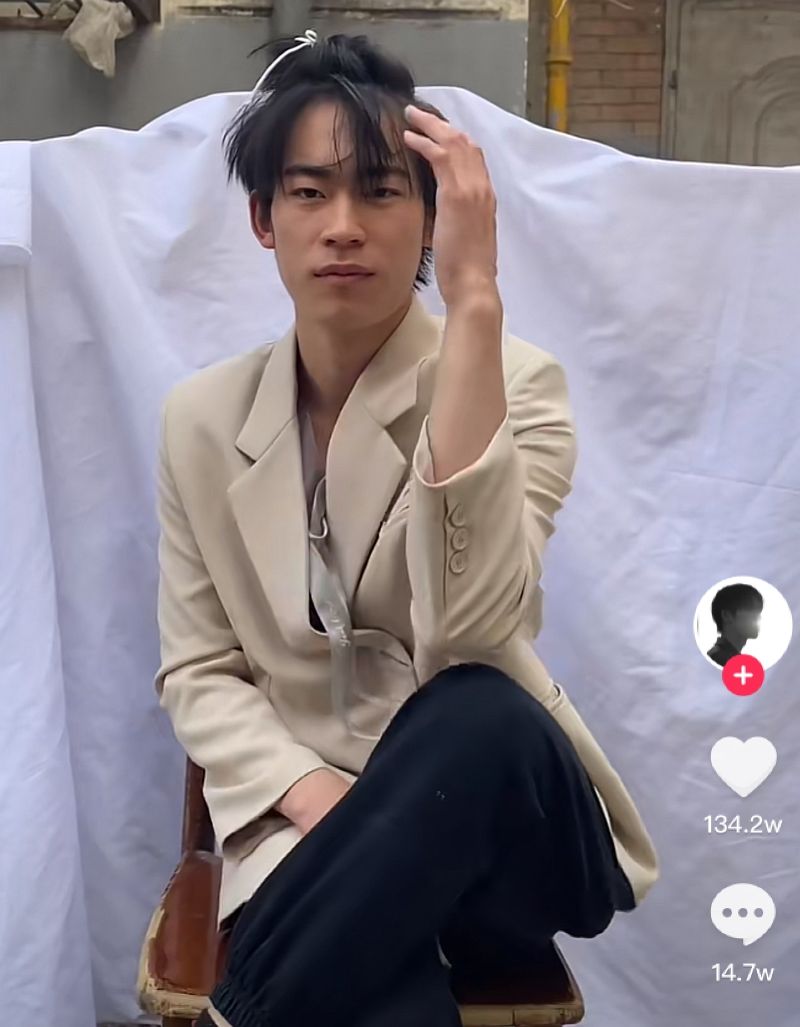
Task: Open the creator's profile avatar
Action: [x=742, y=622]
